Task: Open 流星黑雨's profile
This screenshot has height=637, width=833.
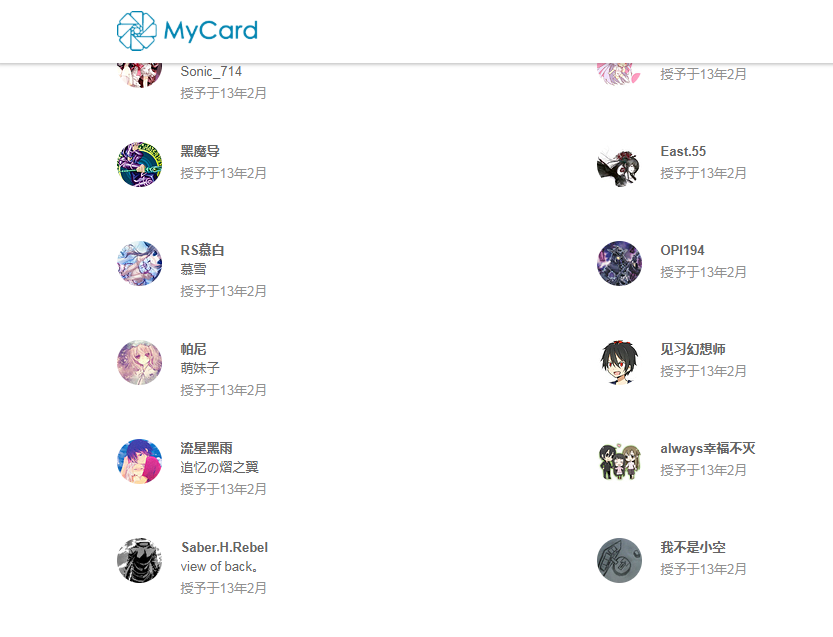Action: point(206,448)
